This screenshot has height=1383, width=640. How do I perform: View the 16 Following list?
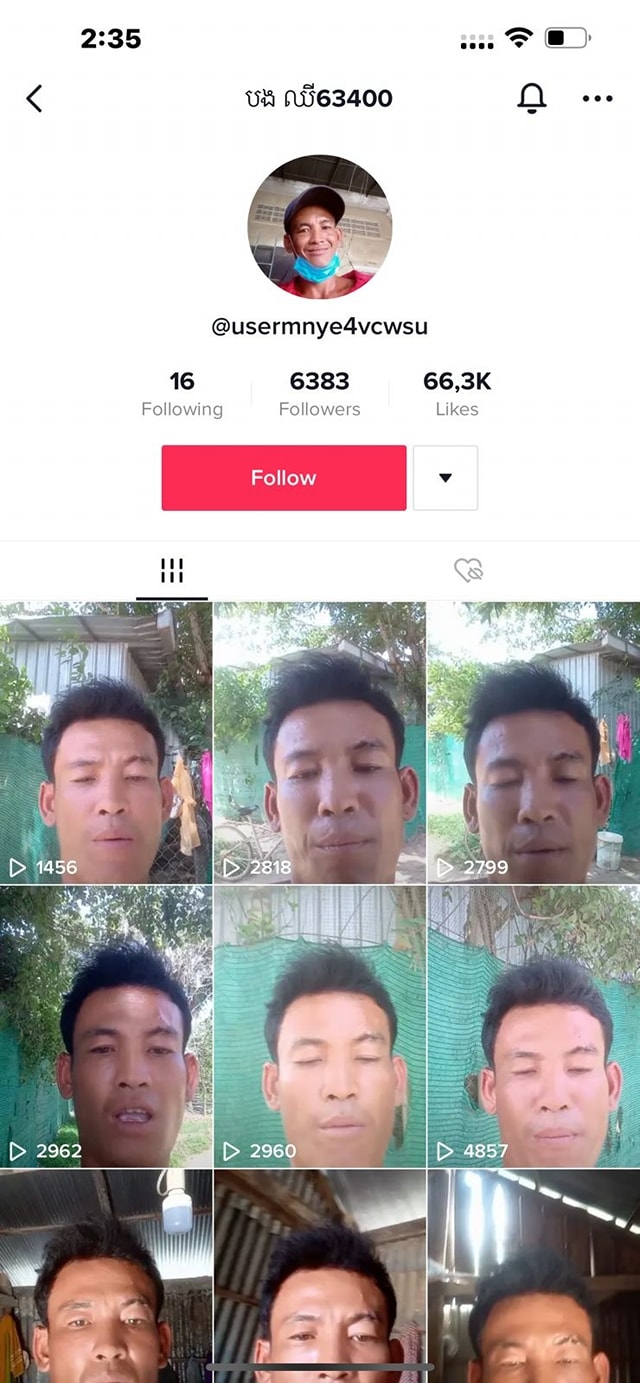[x=182, y=394]
